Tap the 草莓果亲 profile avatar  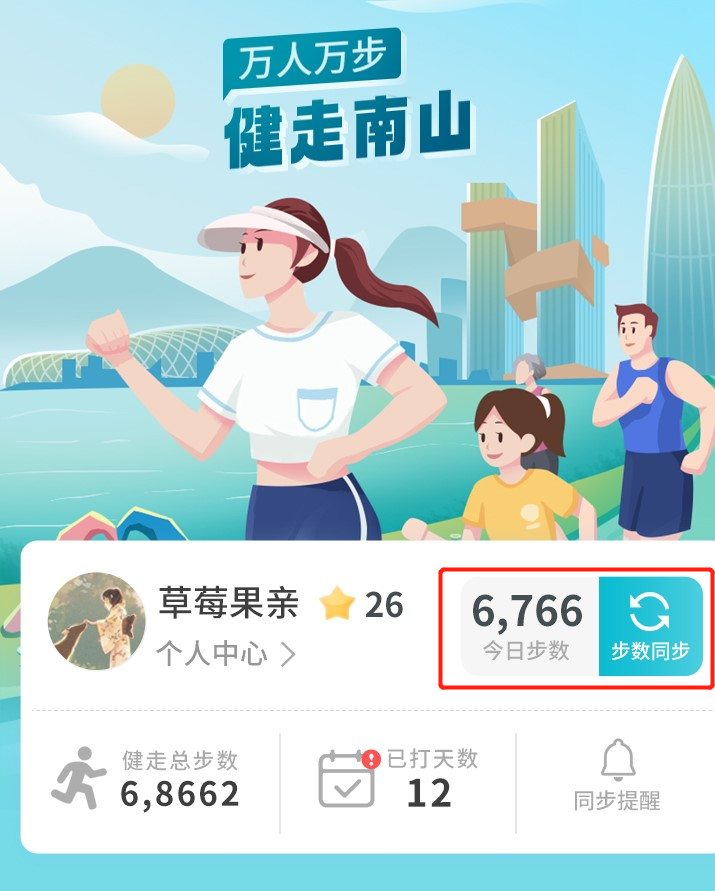(x=97, y=621)
